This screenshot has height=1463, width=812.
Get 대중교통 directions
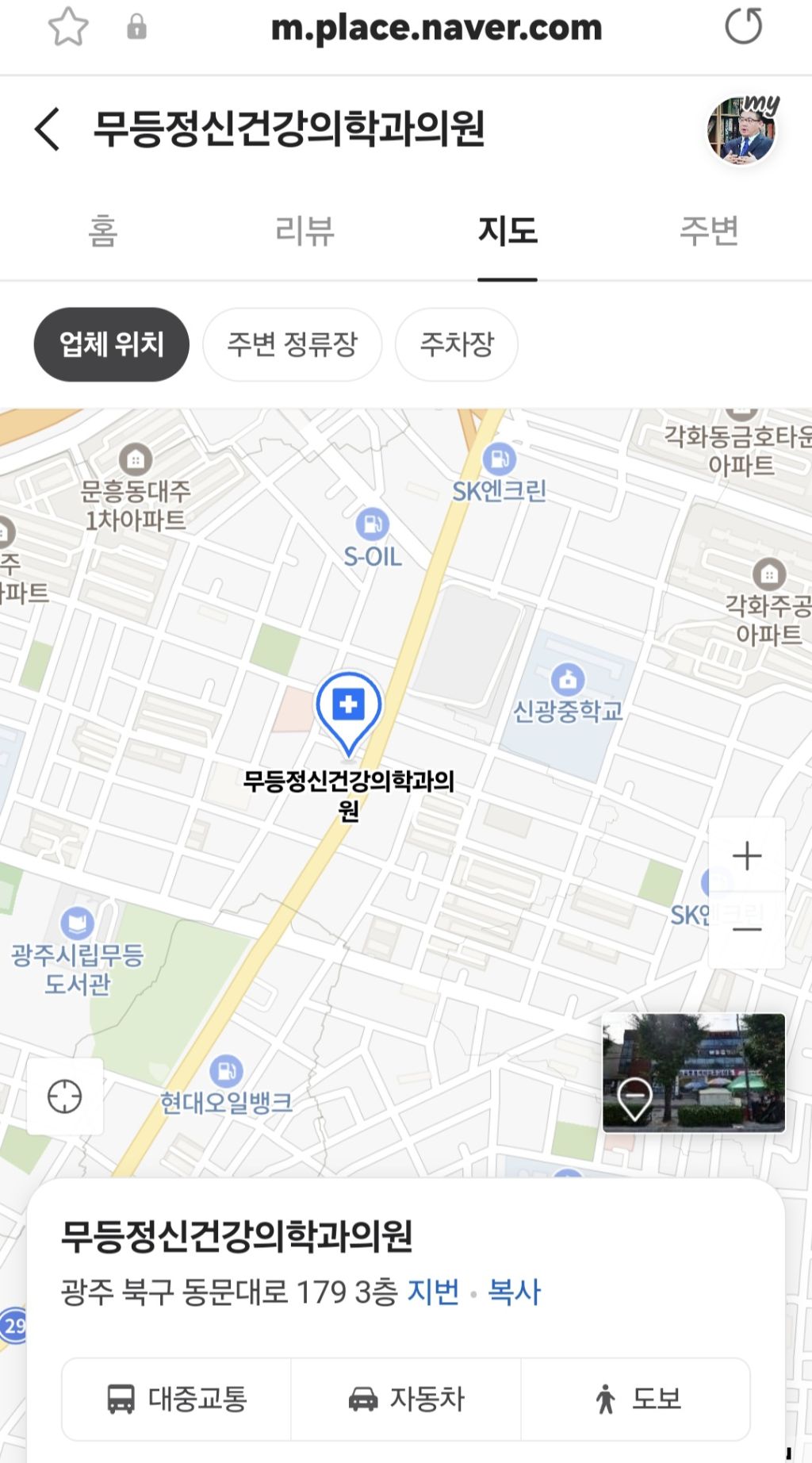(x=177, y=1399)
